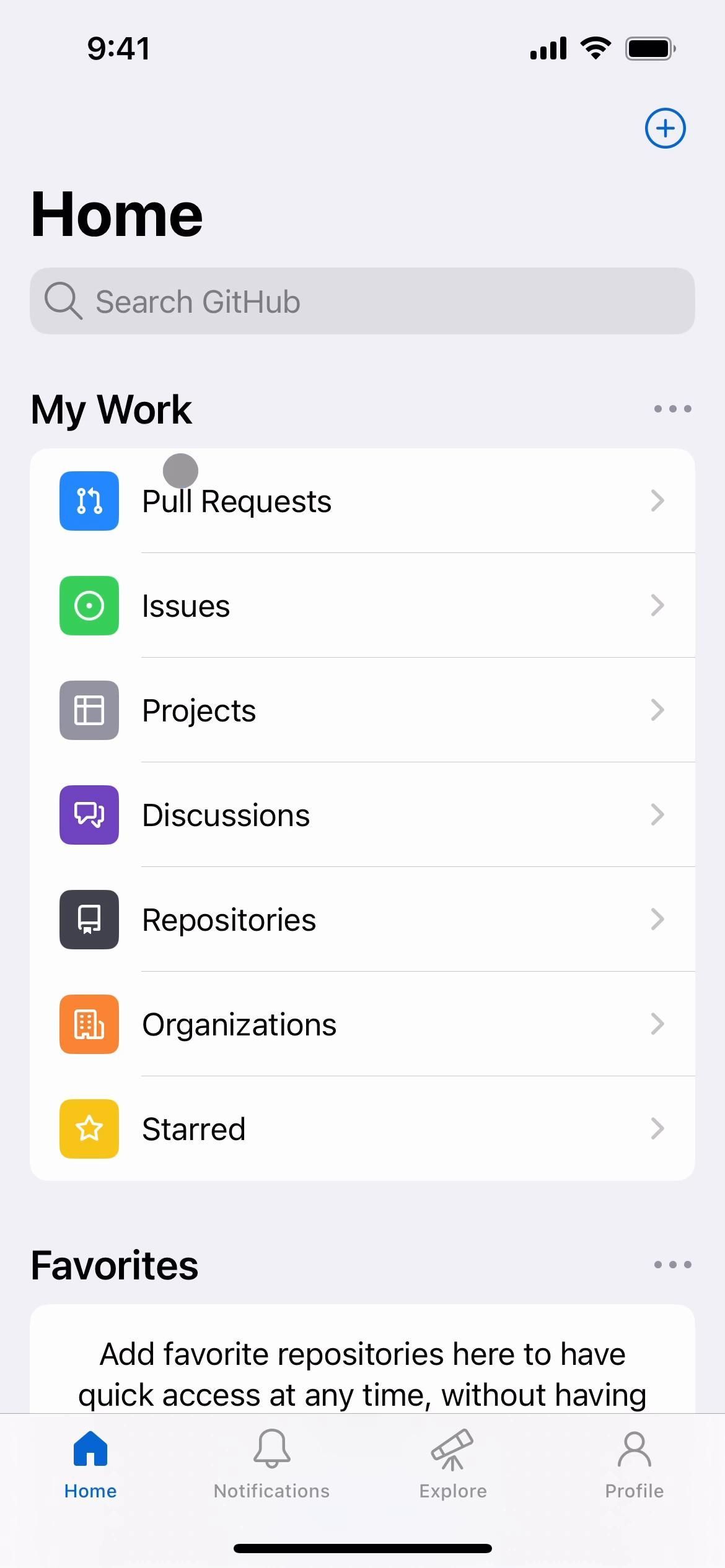
Task: Show Organizations
Action: (x=362, y=1024)
